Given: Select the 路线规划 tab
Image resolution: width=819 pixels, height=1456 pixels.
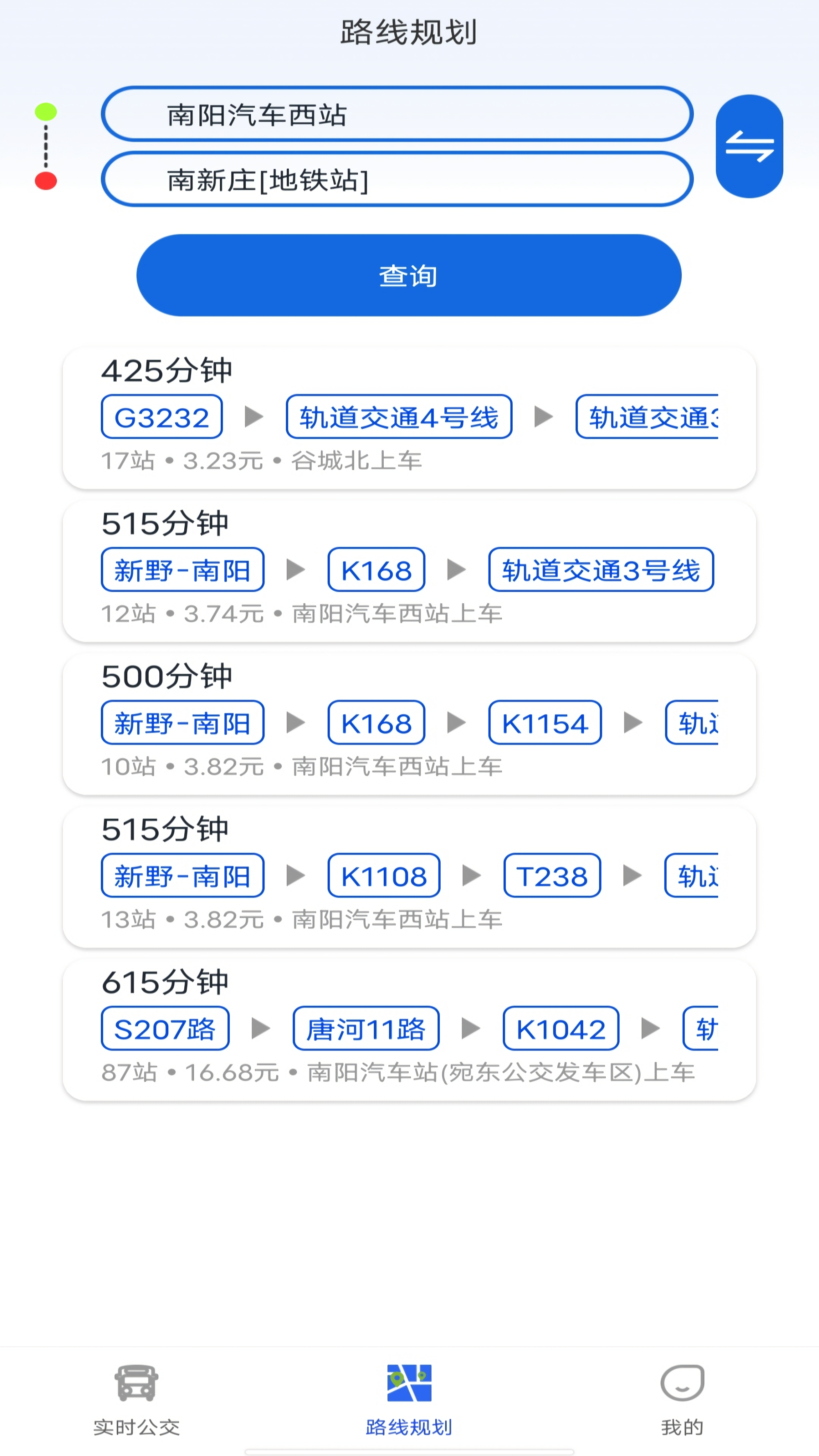Looking at the screenshot, I should (409, 1399).
